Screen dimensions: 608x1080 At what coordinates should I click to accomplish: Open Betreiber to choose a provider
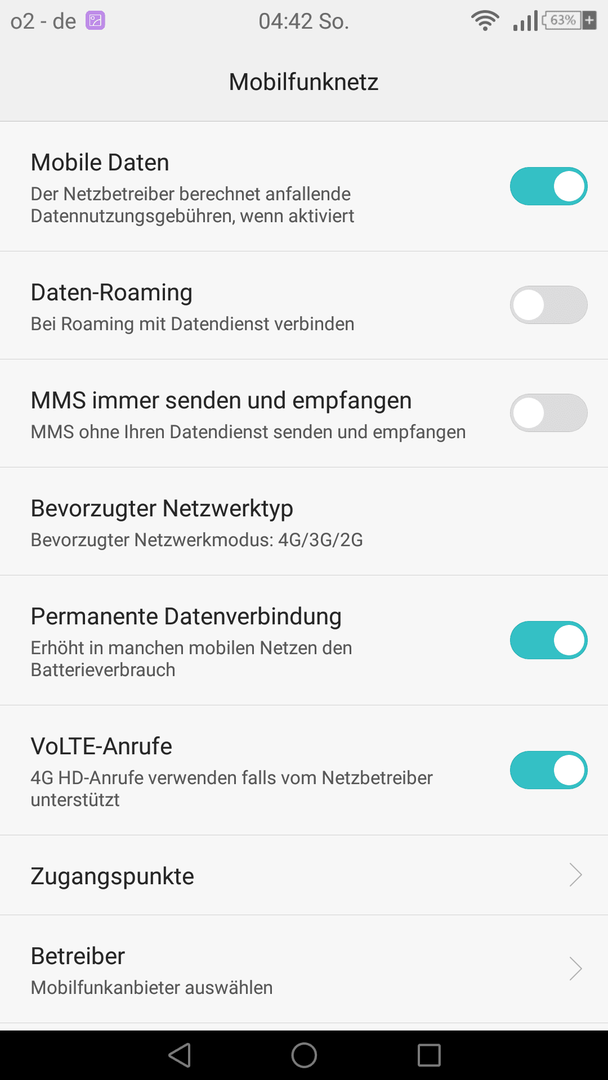(304, 969)
